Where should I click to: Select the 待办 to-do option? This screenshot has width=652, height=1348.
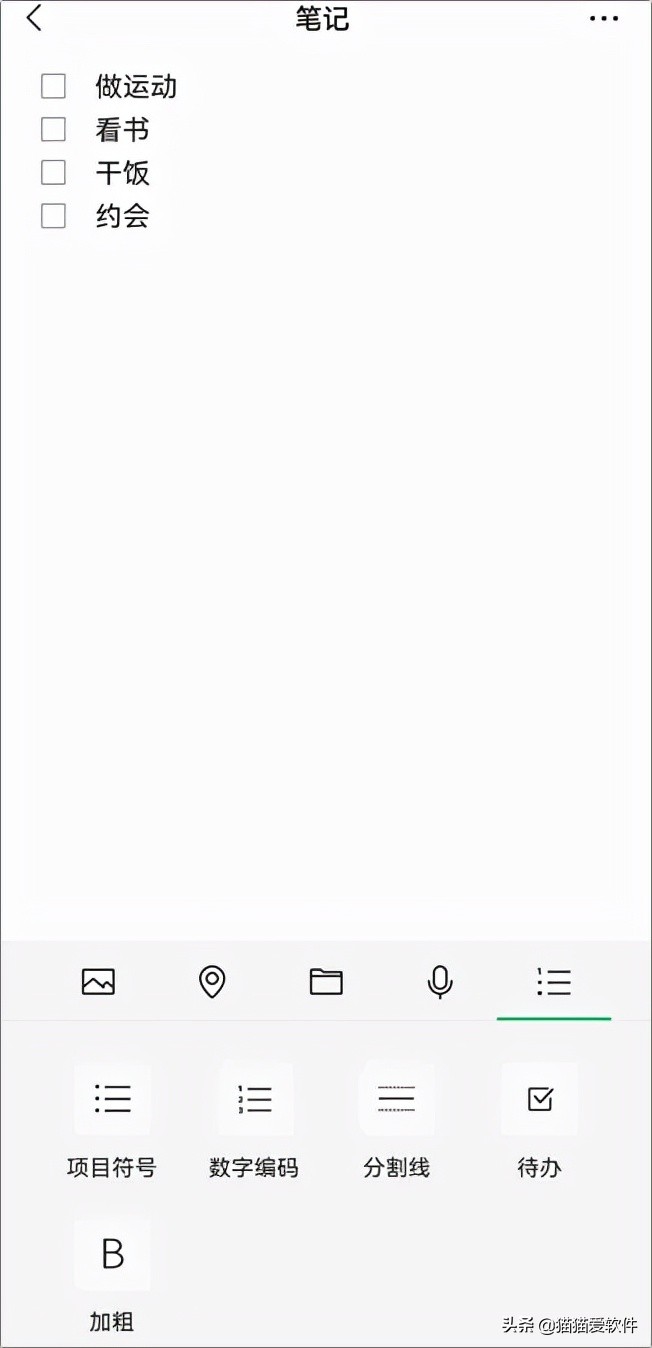(x=540, y=1099)
